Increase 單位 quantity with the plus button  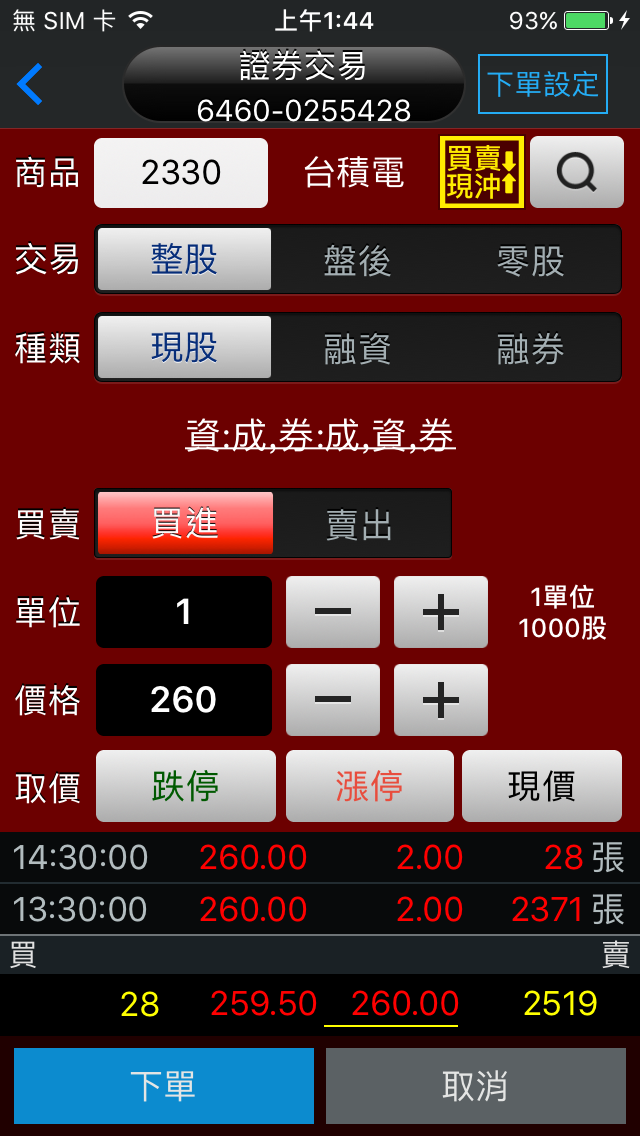[x=441, y=612]
